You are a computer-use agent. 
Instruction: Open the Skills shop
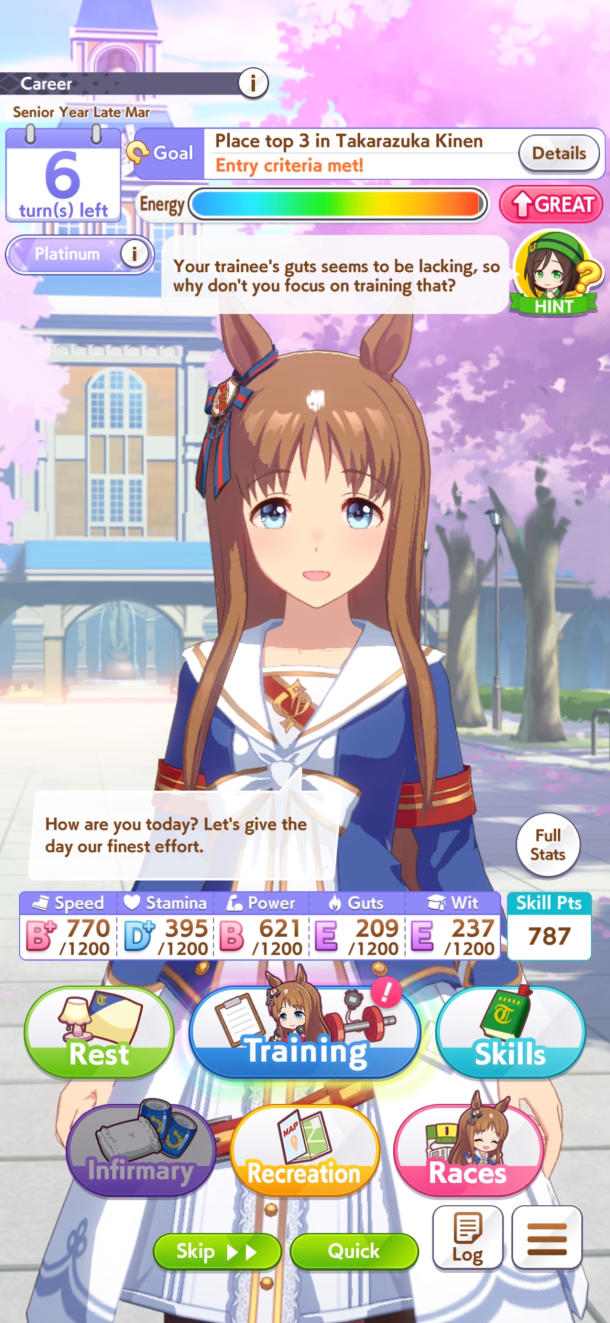pyautogui.click(x=510, y=1034)
